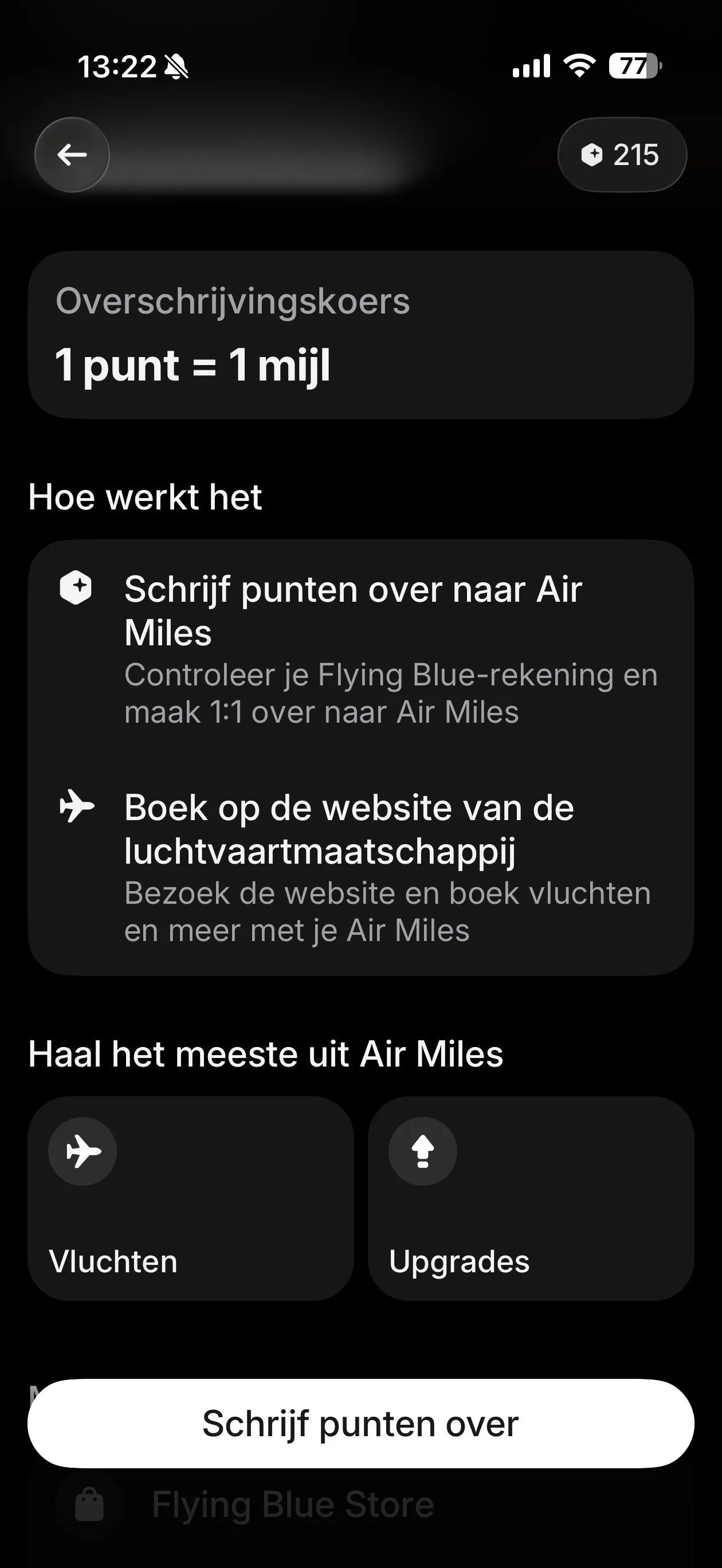Open the 215 points balance badge

click(x=622, y=155)
